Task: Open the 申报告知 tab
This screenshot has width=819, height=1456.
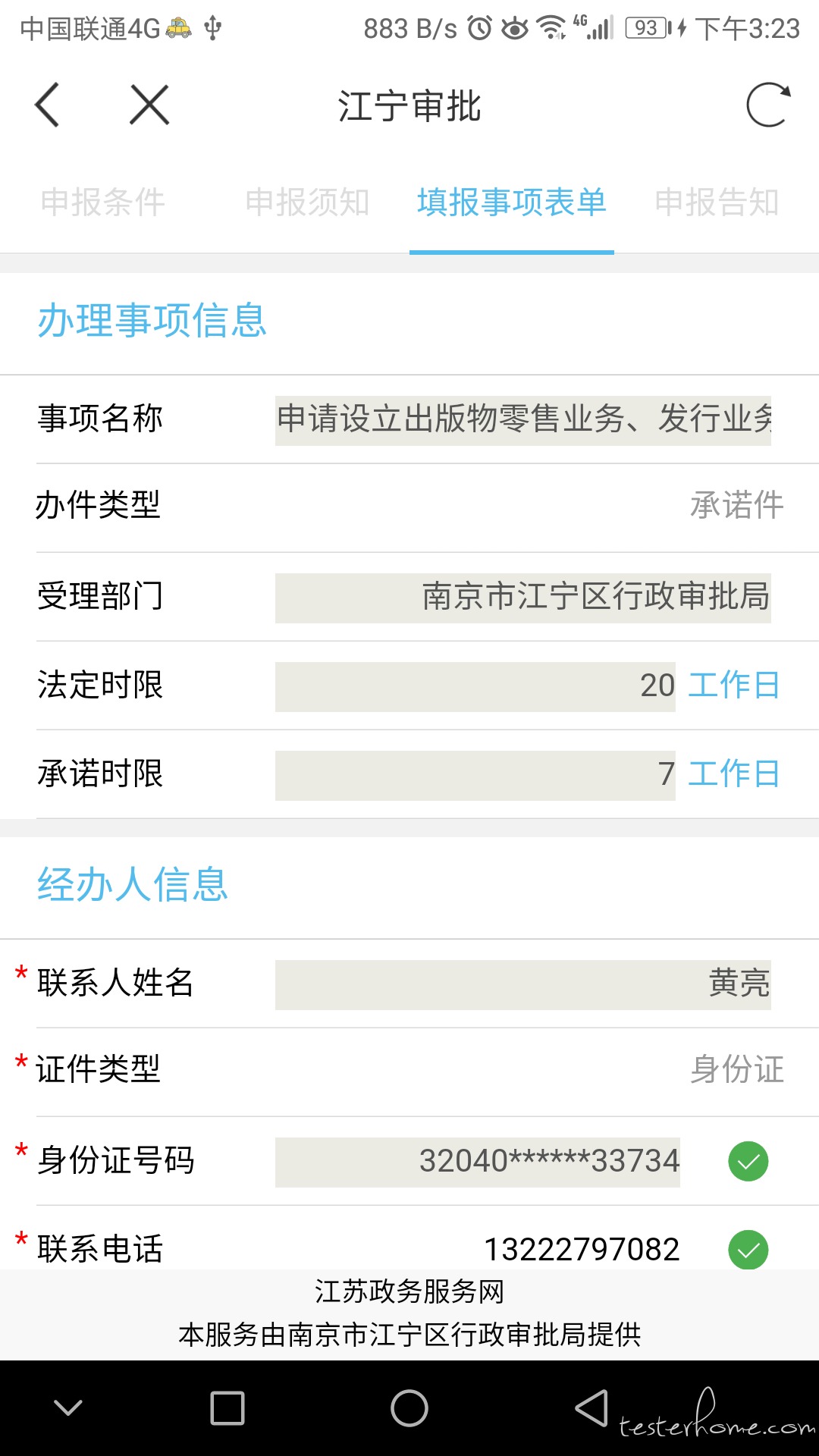Action: pyautogui.click(x=717, y=202)
